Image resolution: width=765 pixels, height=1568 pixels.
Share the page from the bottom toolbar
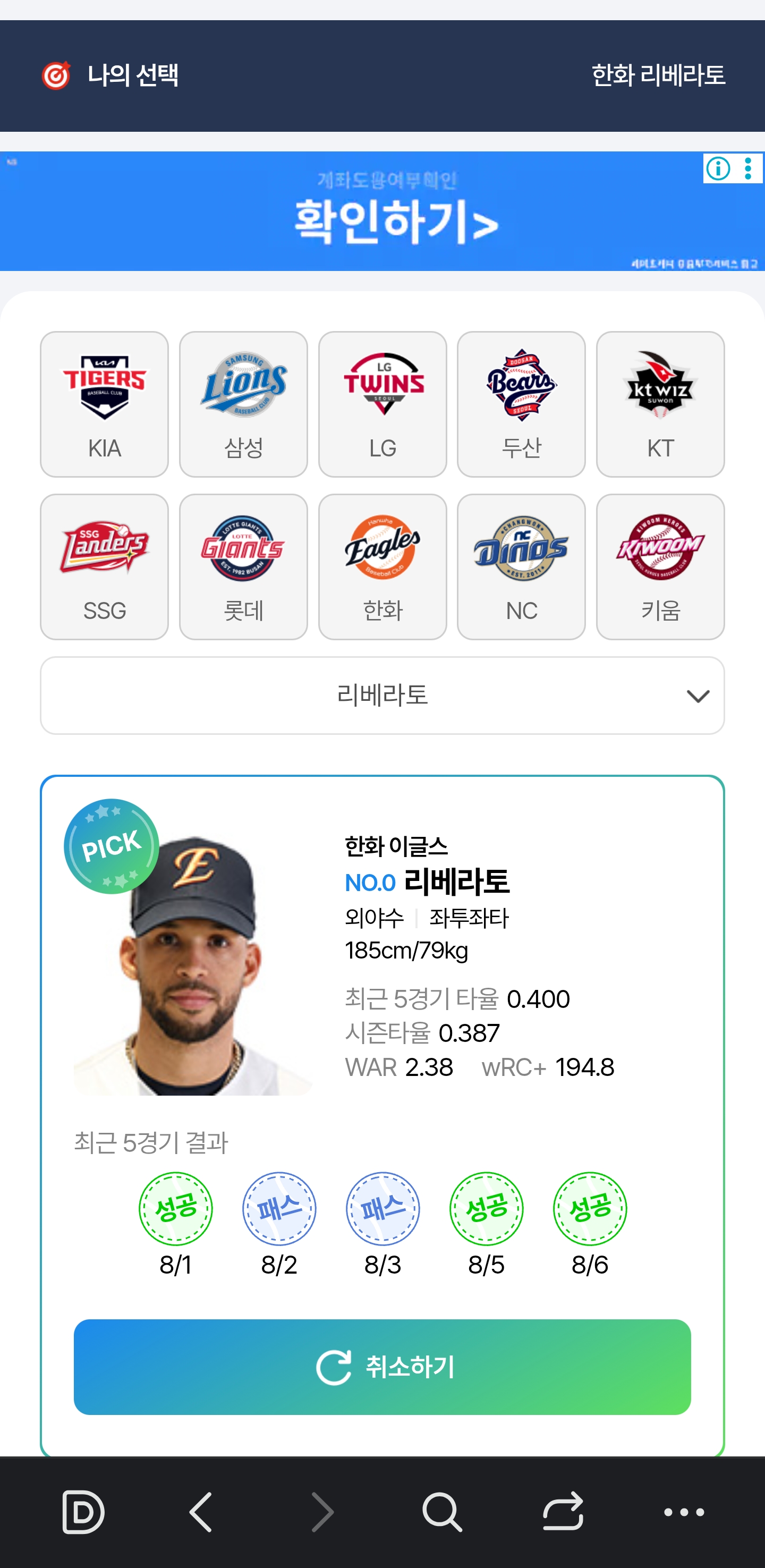[563, 1512]
